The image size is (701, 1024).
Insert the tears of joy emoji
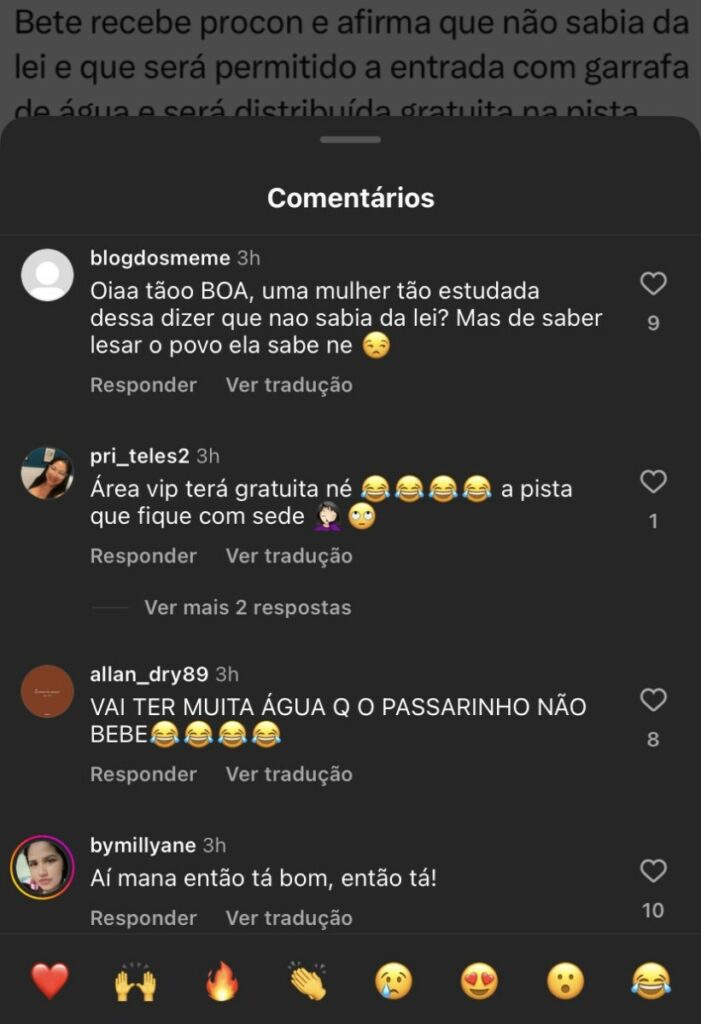point(651,982)
